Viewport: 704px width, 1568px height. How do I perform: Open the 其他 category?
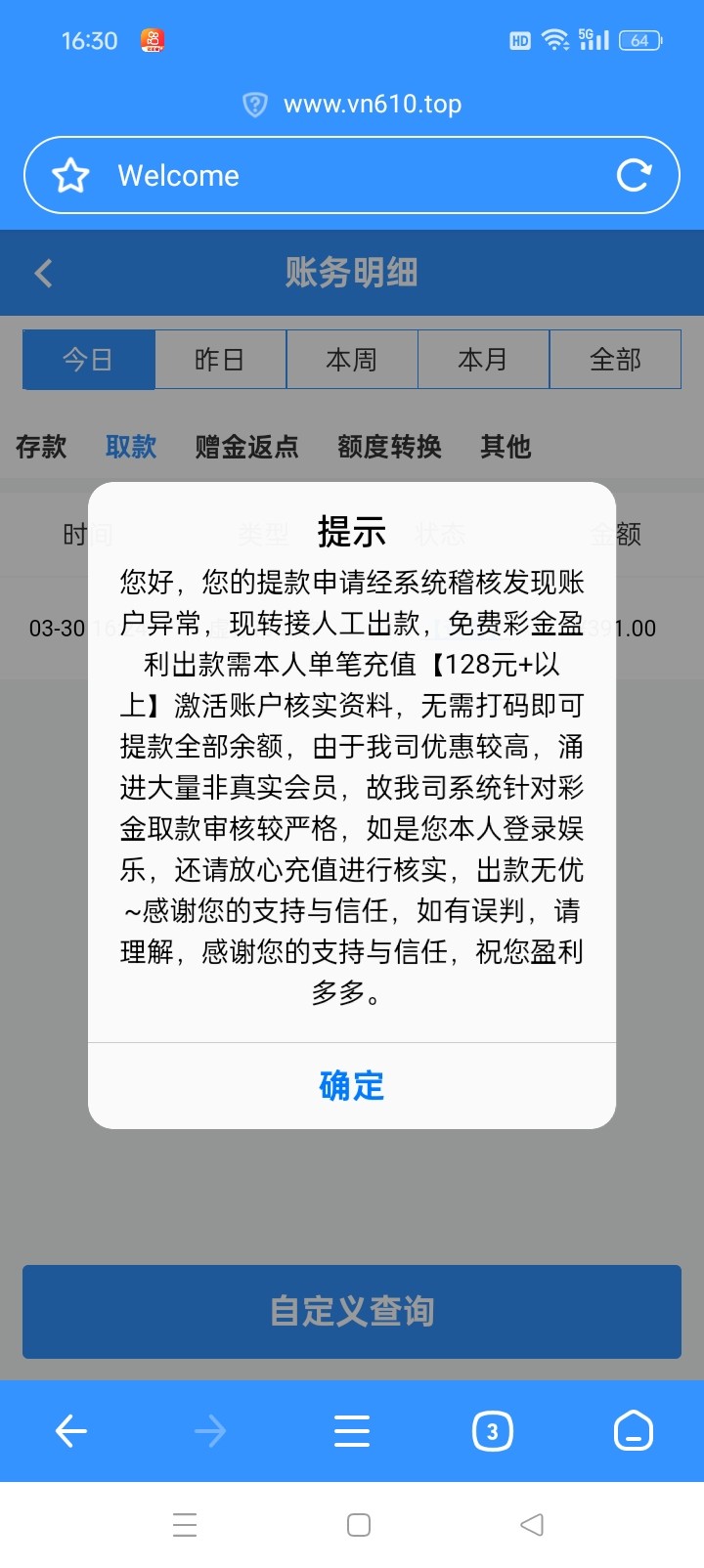tap(505, 447)
